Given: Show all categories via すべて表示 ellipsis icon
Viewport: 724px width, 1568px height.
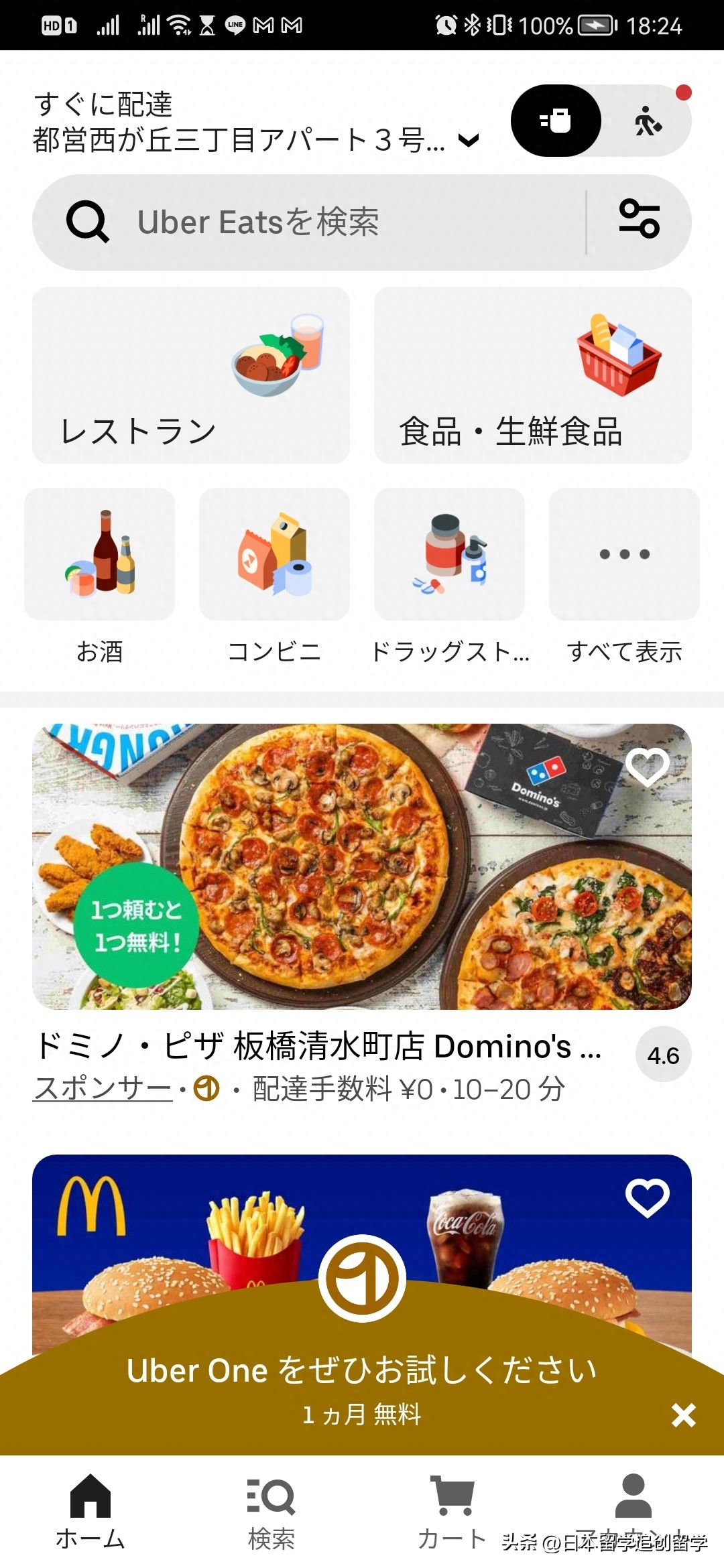Looking at the screenshot, I should (x=623, y=555).
